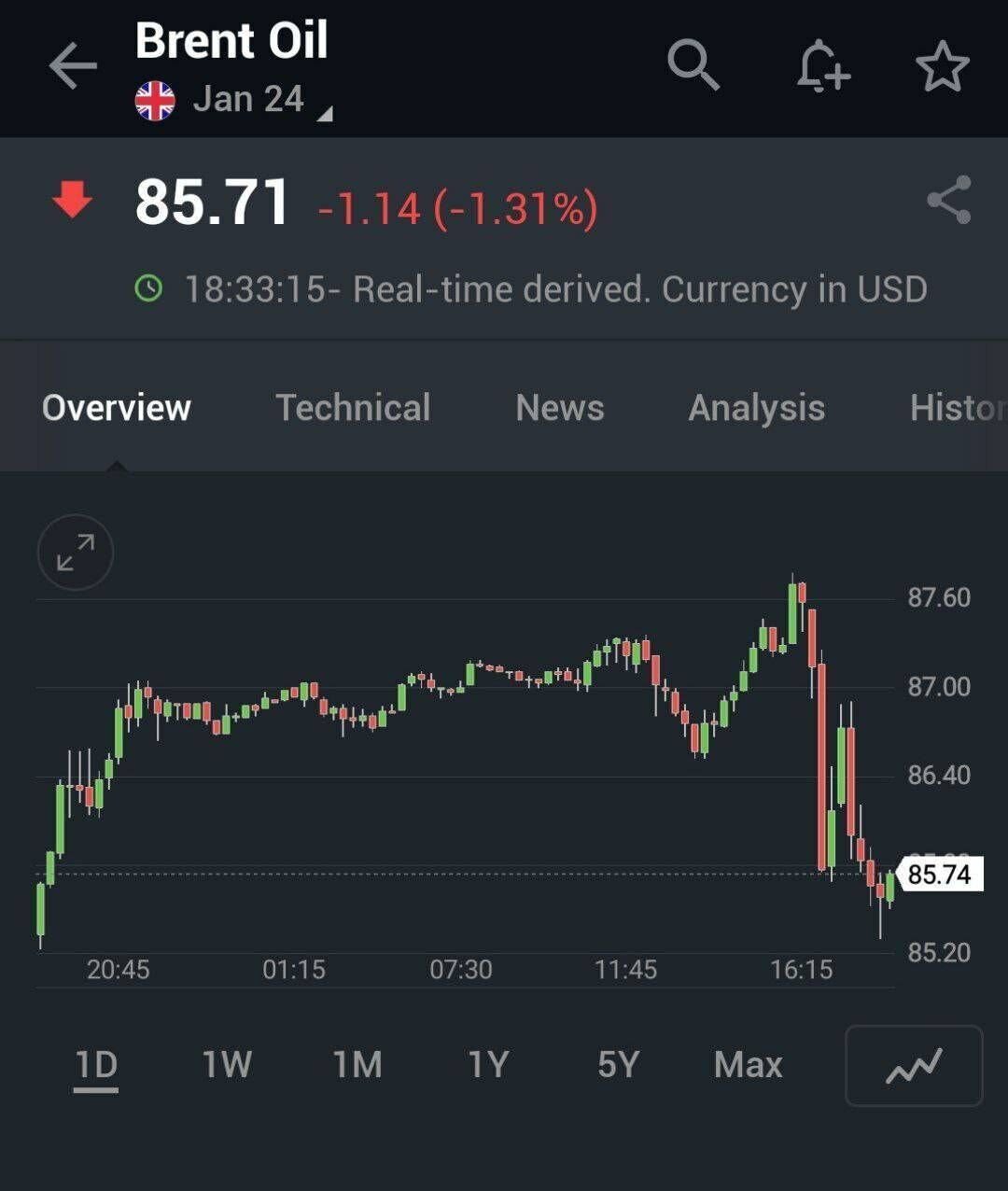The image size is (1008, 1191).
Task: Switch chart range to 1W
Action: point(227,1065)
